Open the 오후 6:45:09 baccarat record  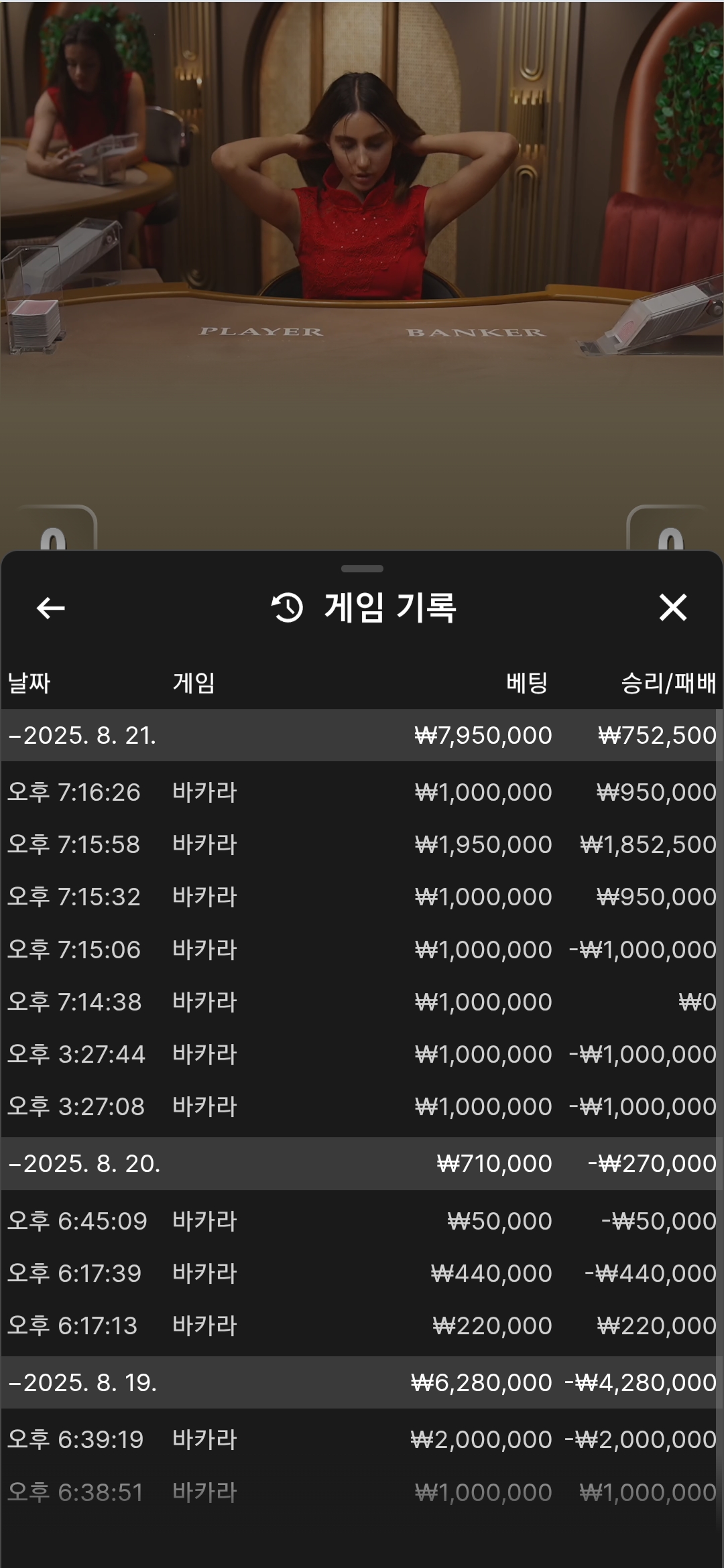[361, 1221]
